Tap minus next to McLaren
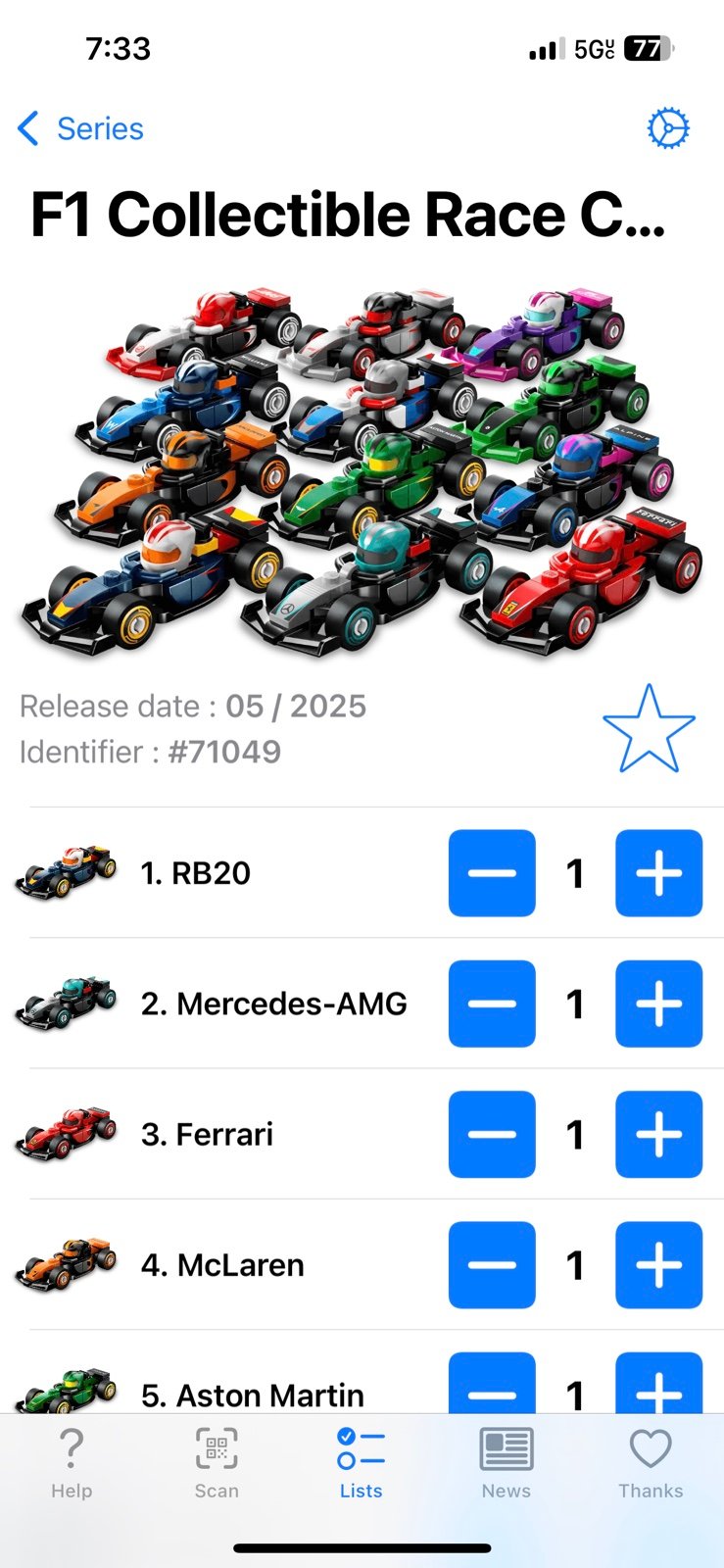724x1568 pixels. click(492, 1265)
